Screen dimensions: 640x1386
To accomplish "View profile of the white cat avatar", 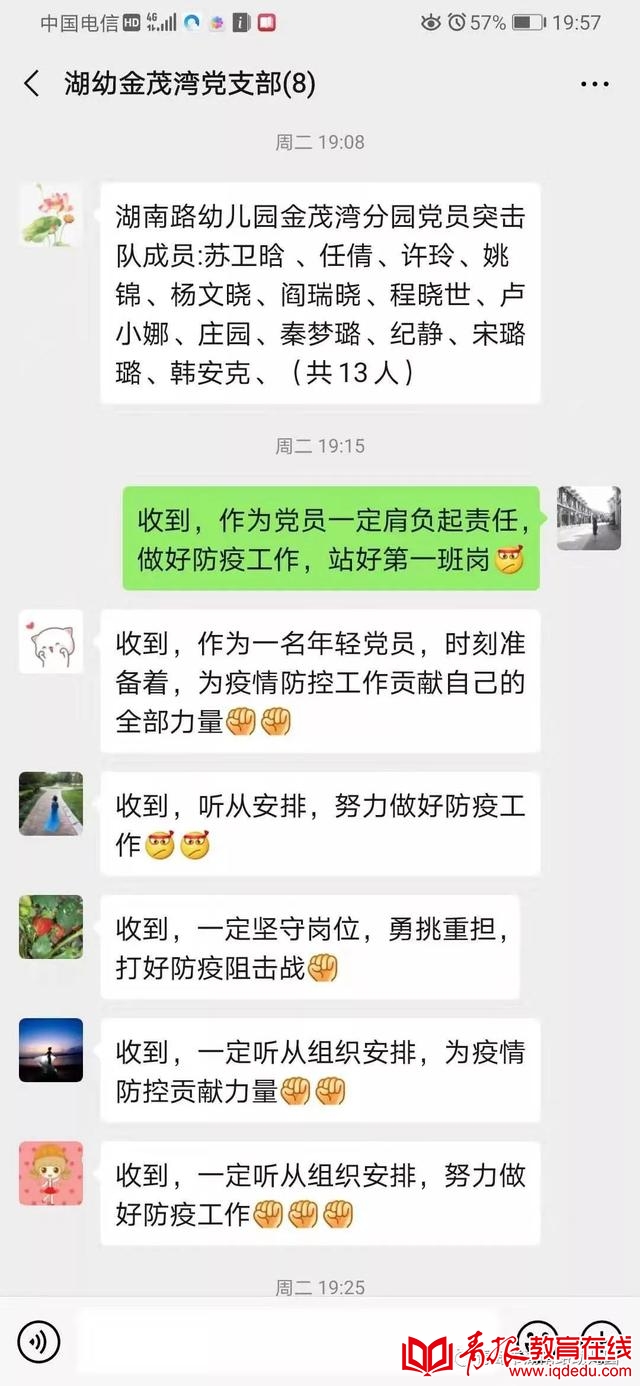I will point(51,641).
